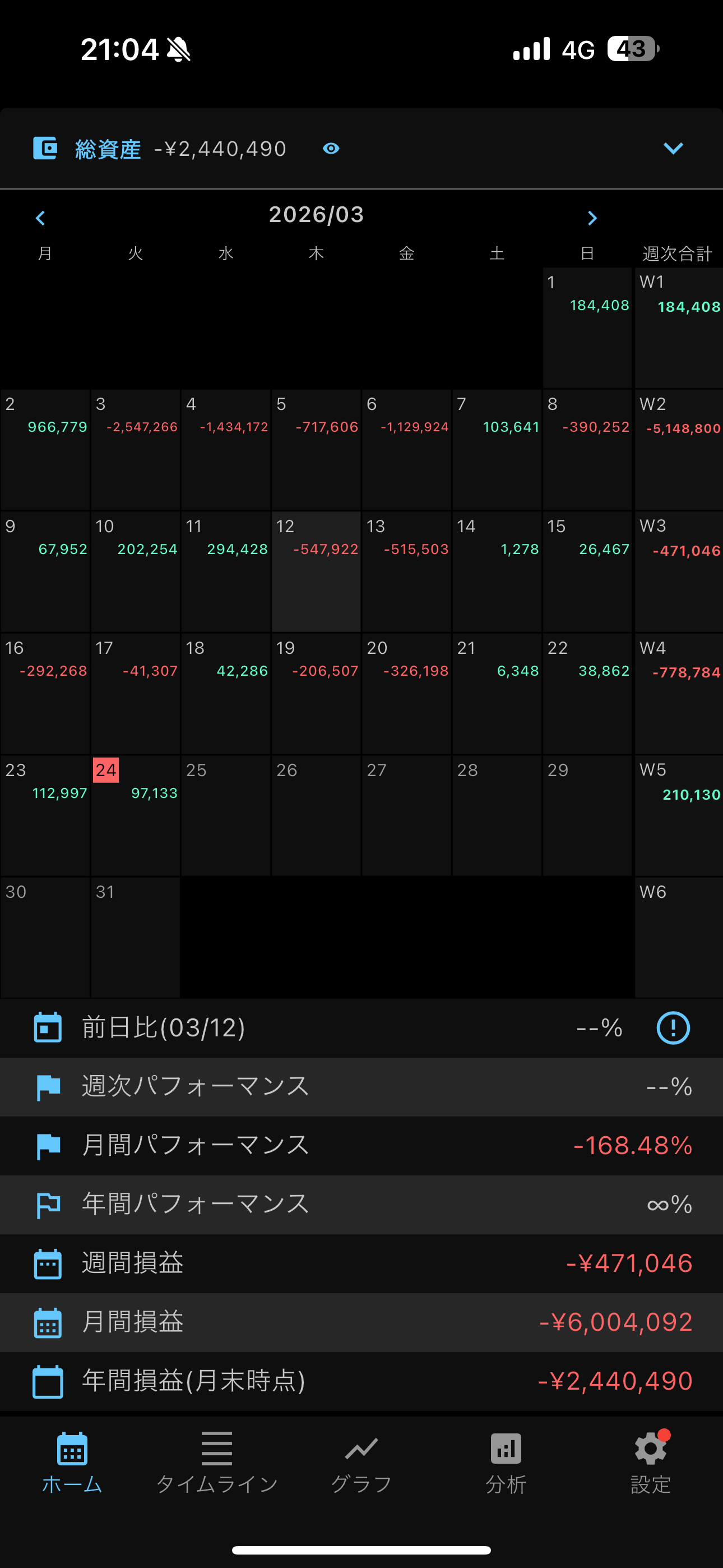
Task: Select March 11 with 294,428
Action: pos(226,571)
